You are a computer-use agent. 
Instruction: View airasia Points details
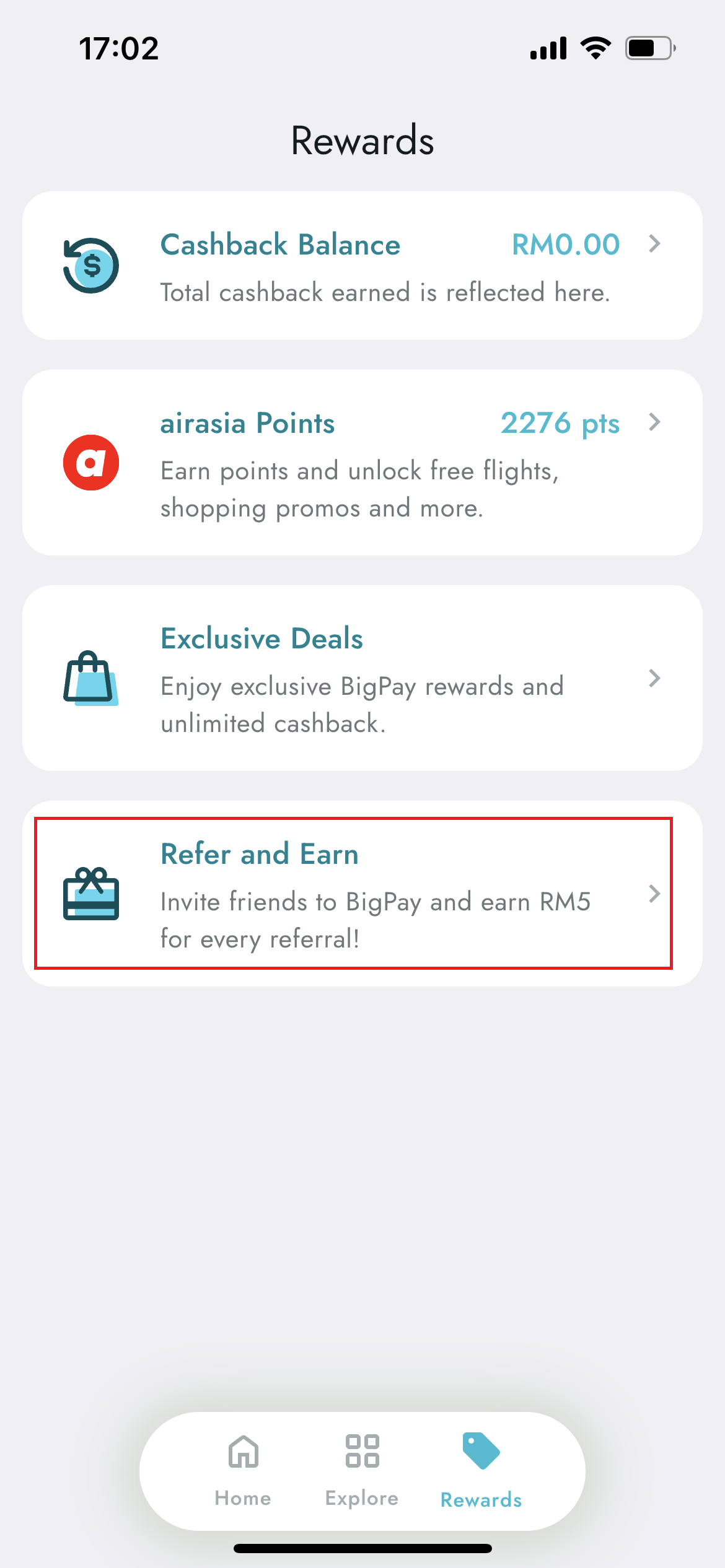click(x=362, y=463)
